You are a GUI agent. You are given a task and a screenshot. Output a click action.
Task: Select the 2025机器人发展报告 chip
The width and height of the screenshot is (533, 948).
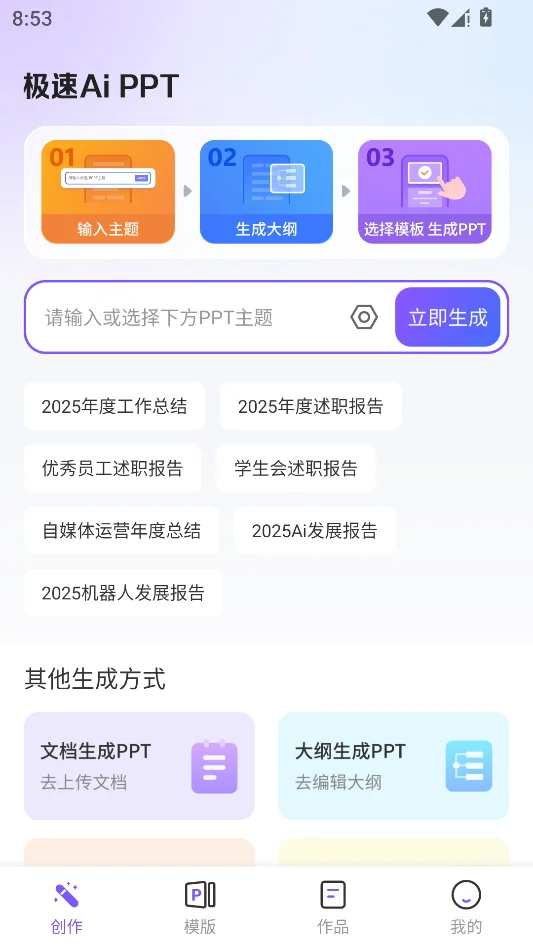click(123, 593)
